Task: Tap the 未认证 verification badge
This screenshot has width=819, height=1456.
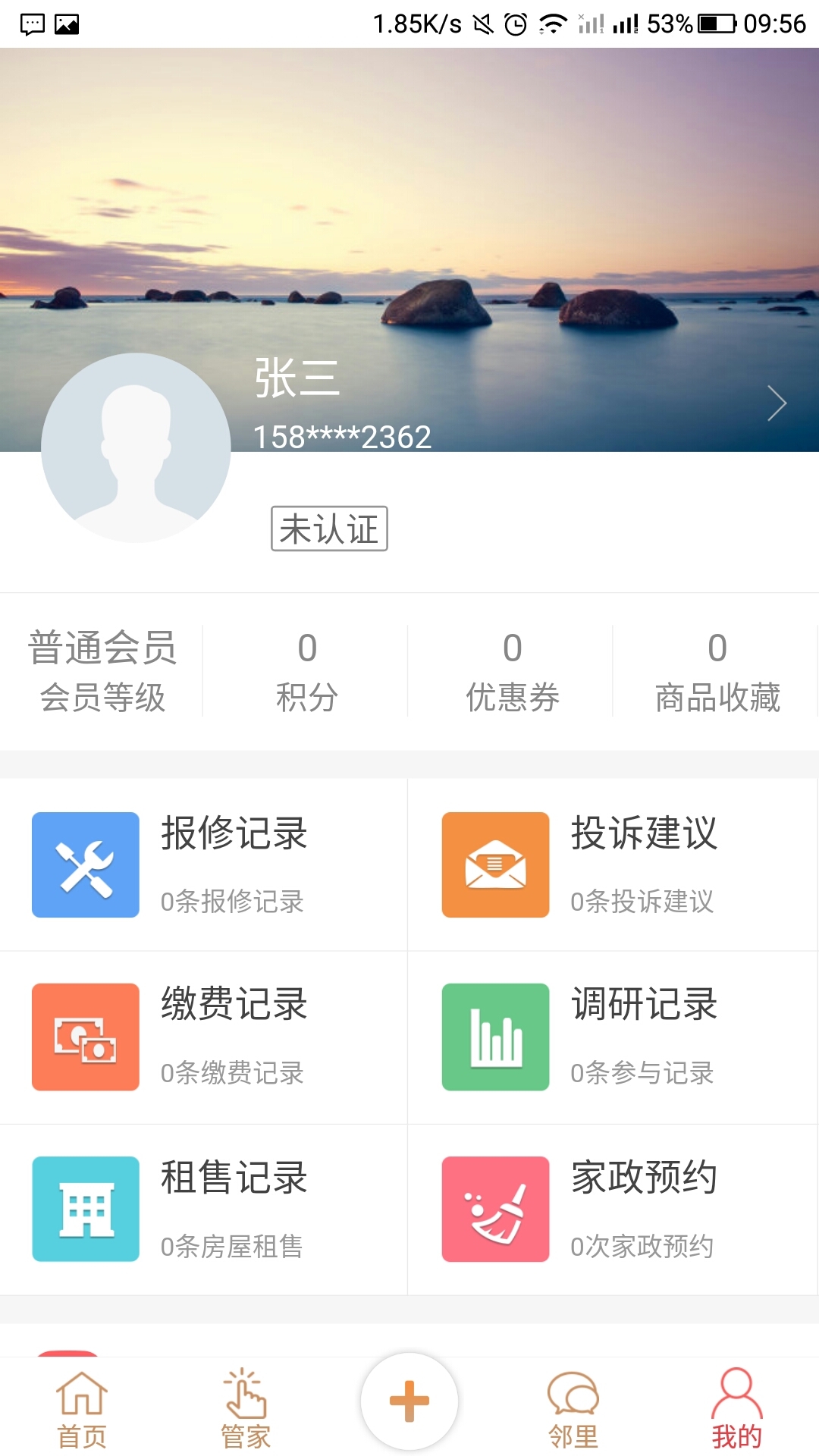Action: (329, 529)
